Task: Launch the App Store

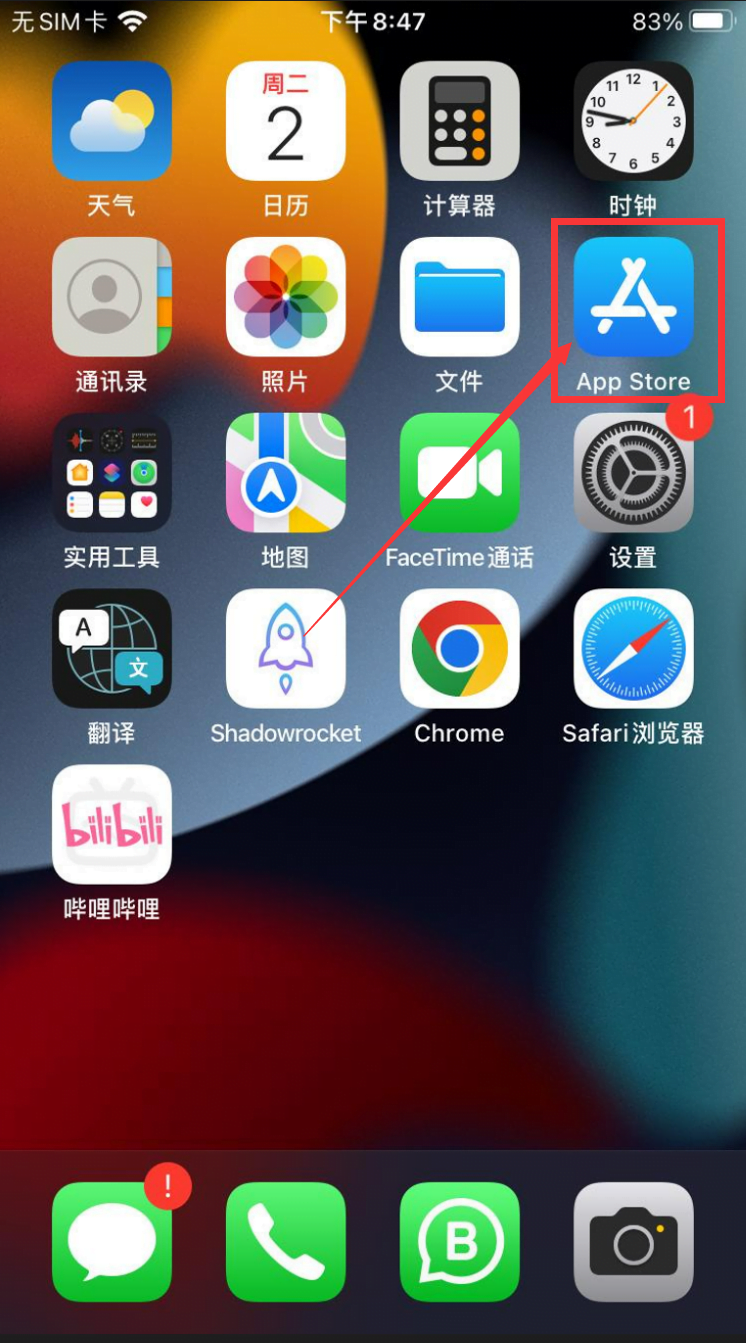Action: (x=633, y=296)
